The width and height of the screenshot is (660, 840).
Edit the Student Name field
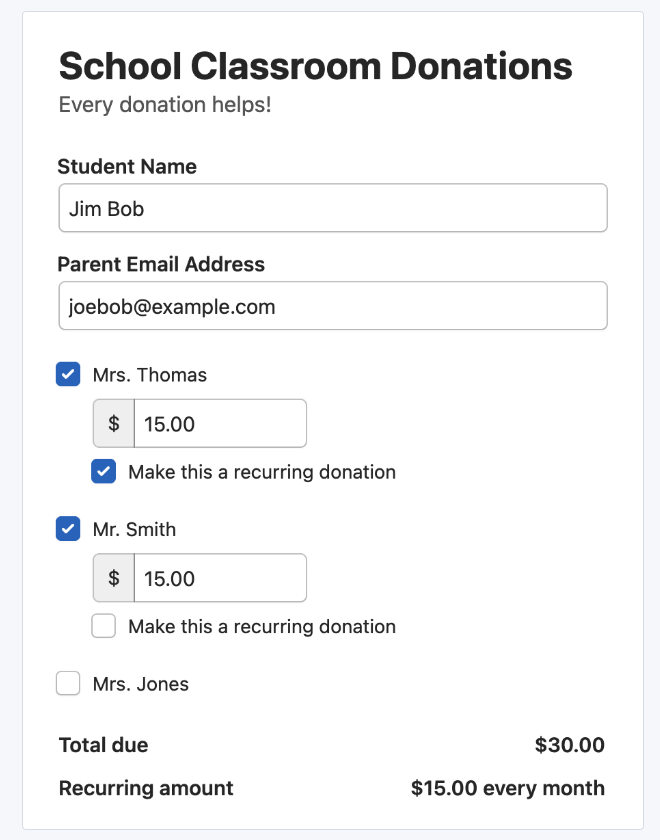tap(332, 208)
